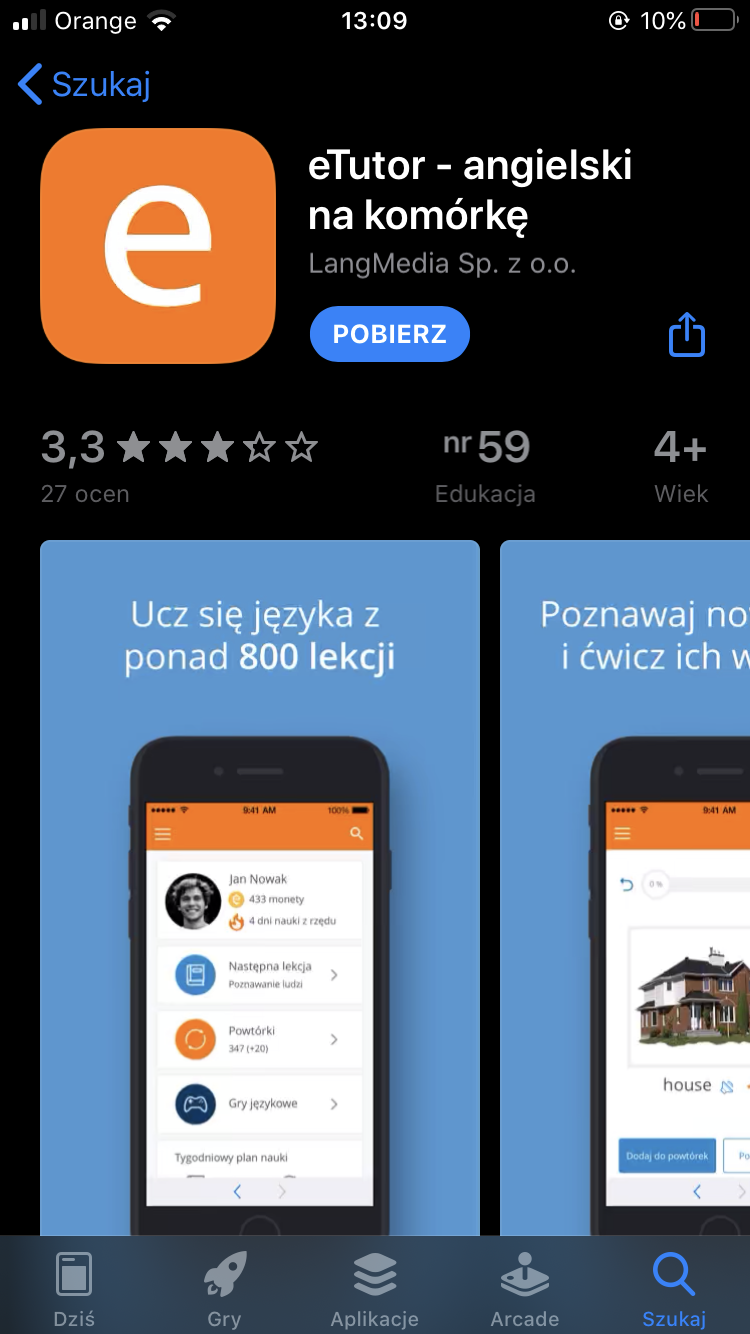Screen dimensions: 750x1334
Task: Open the 3,3 star ratings
Action: (178, 464)
